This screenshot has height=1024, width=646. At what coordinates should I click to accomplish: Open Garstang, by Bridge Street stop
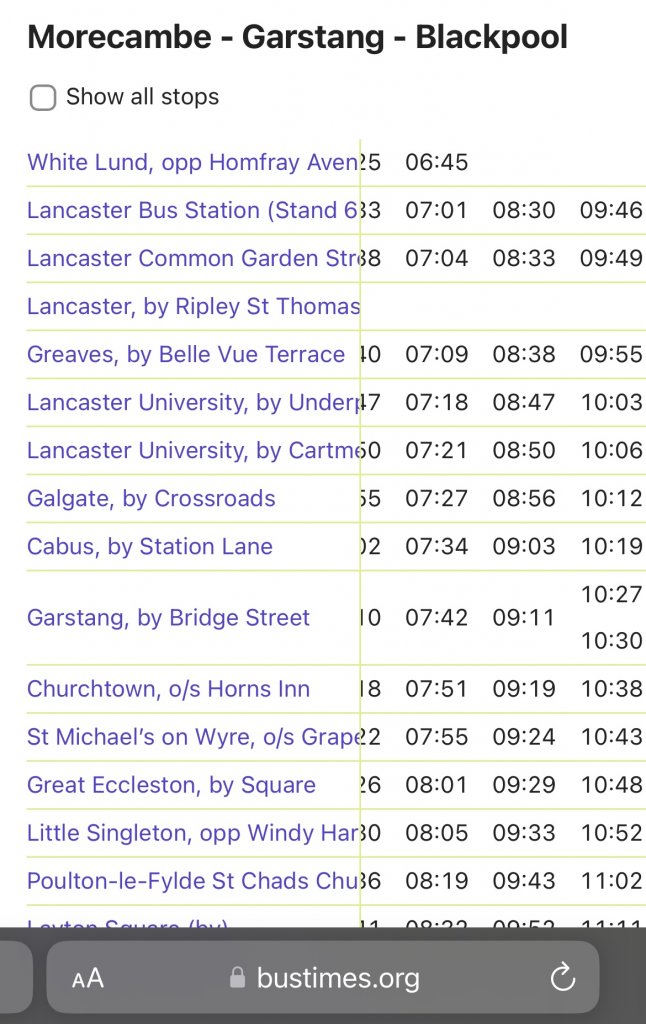pyautogui.click(x=168, y=617)
